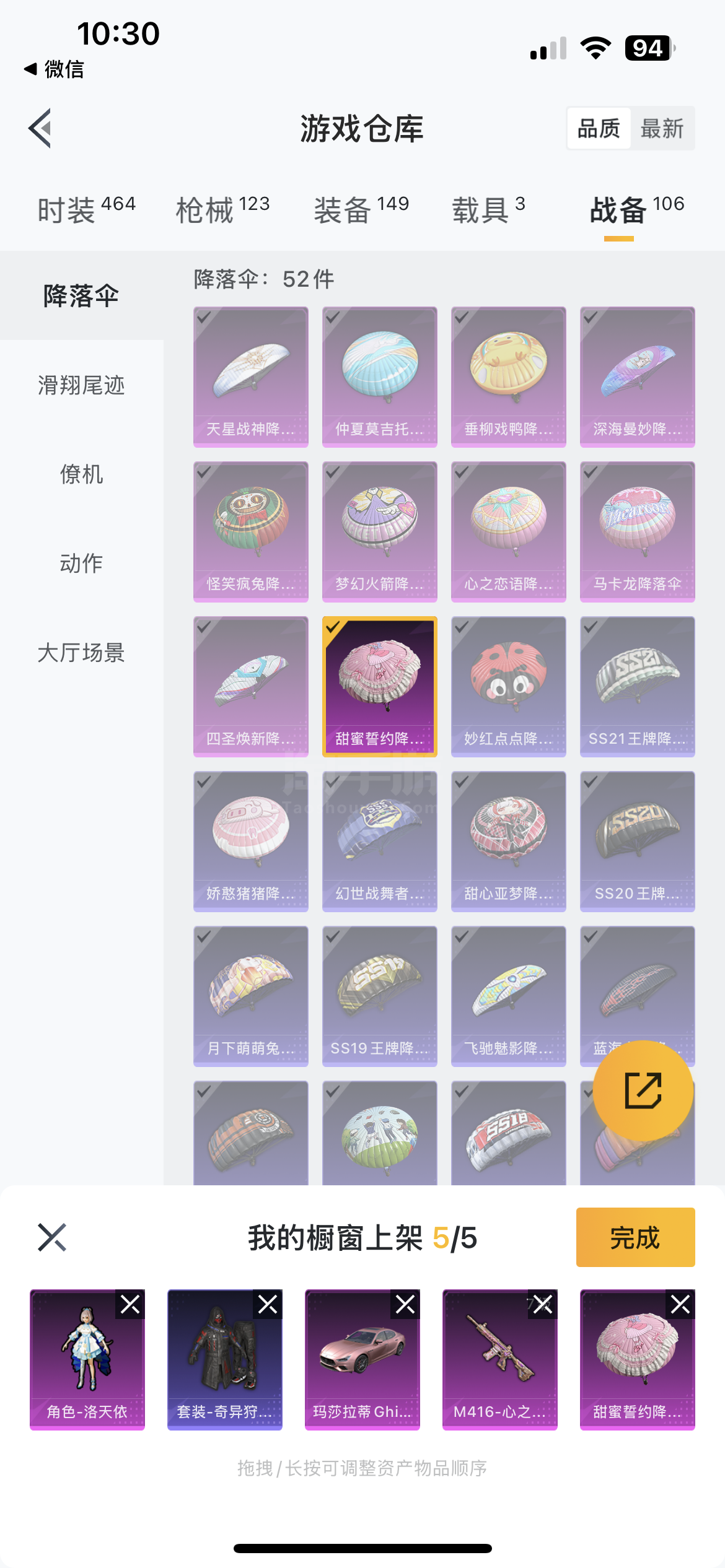Go back from 游戏仓库 page
Viewport: 725px width, 1568px height.
pos(40,129)
